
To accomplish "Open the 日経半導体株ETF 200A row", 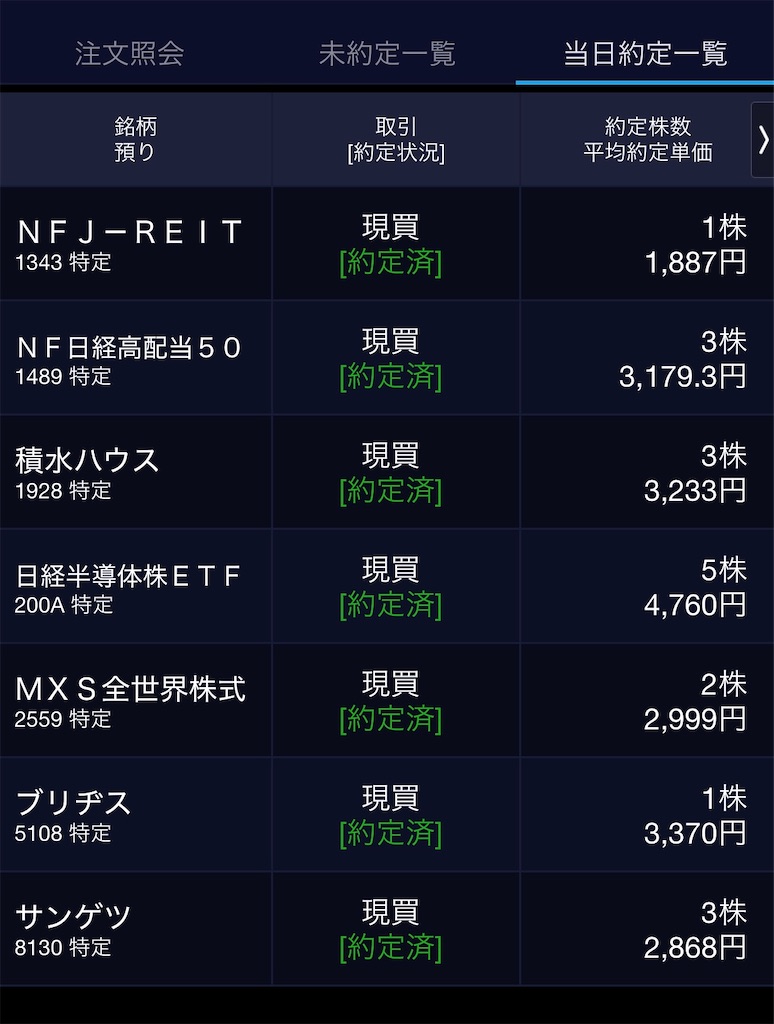I will (x=387, y=586).
